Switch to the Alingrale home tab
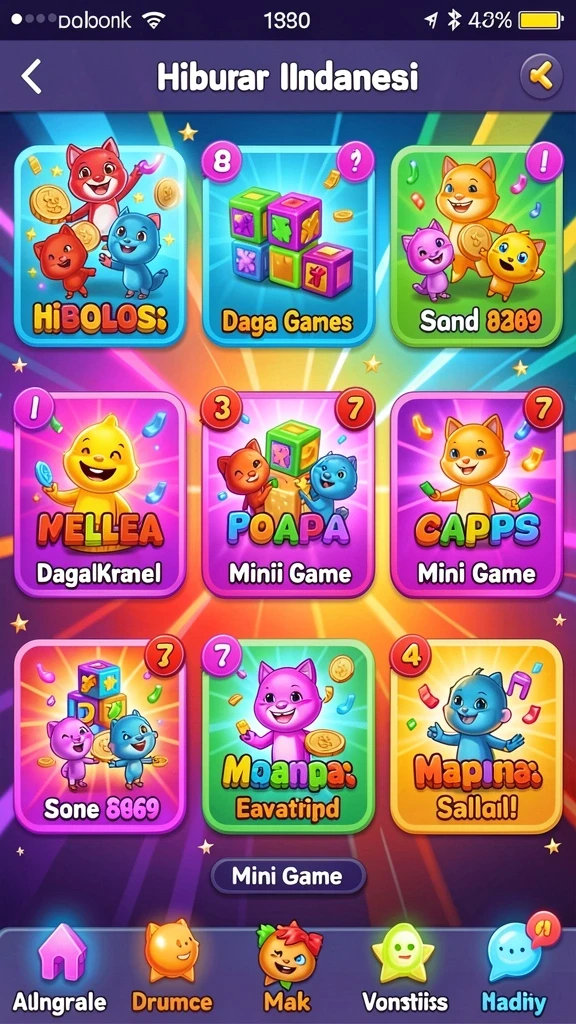This screenshot has height=1024, width=576. [60, 967]
